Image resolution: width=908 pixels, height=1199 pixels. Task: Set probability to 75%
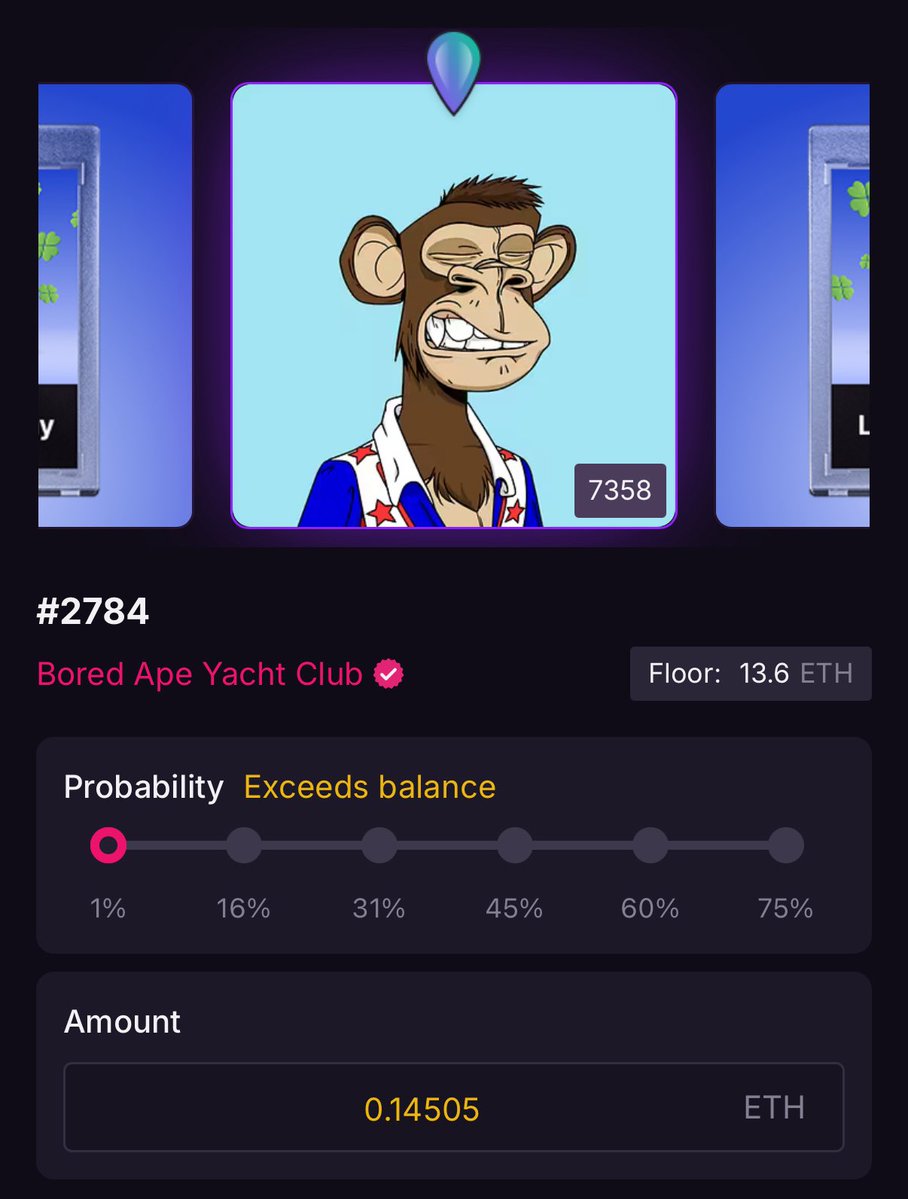785,846
